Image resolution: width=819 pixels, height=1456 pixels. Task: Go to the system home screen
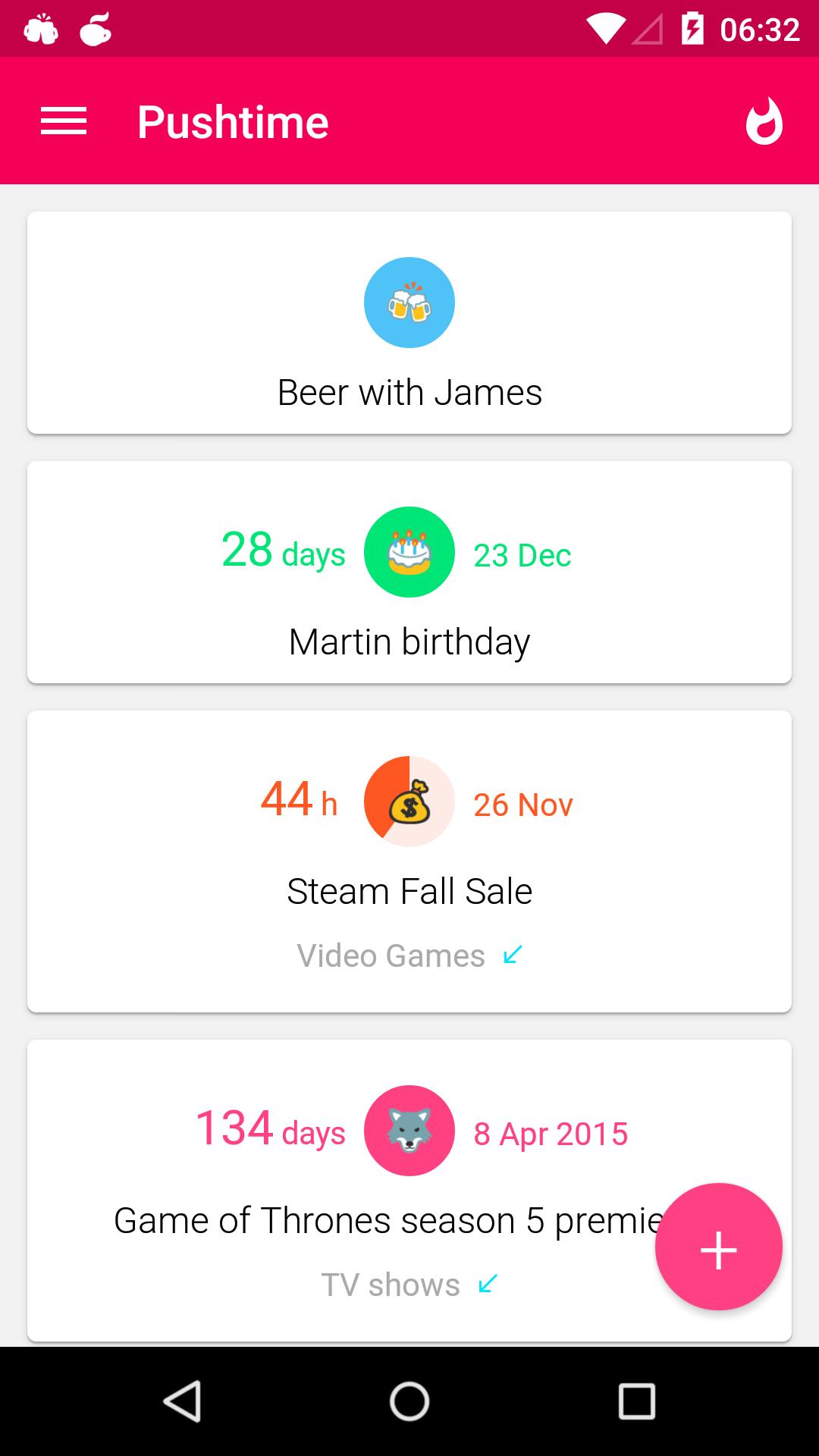pos(409,1401)
